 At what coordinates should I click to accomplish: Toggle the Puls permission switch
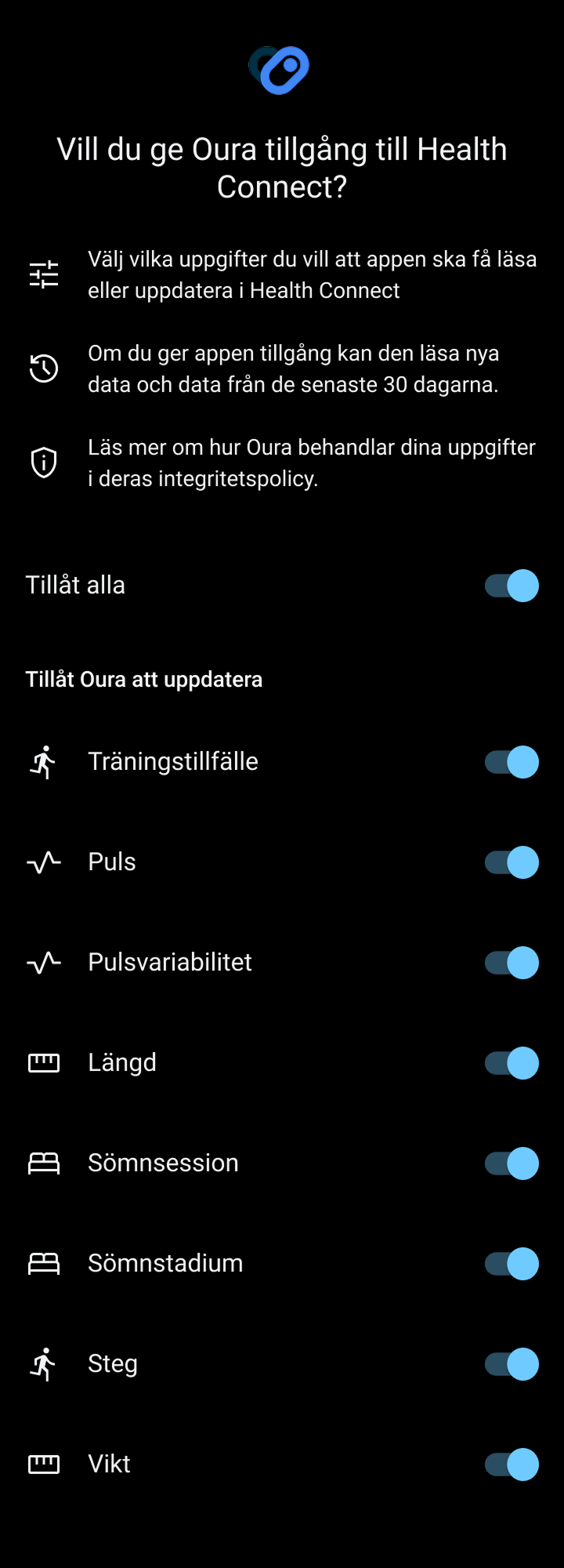(511, 862)
